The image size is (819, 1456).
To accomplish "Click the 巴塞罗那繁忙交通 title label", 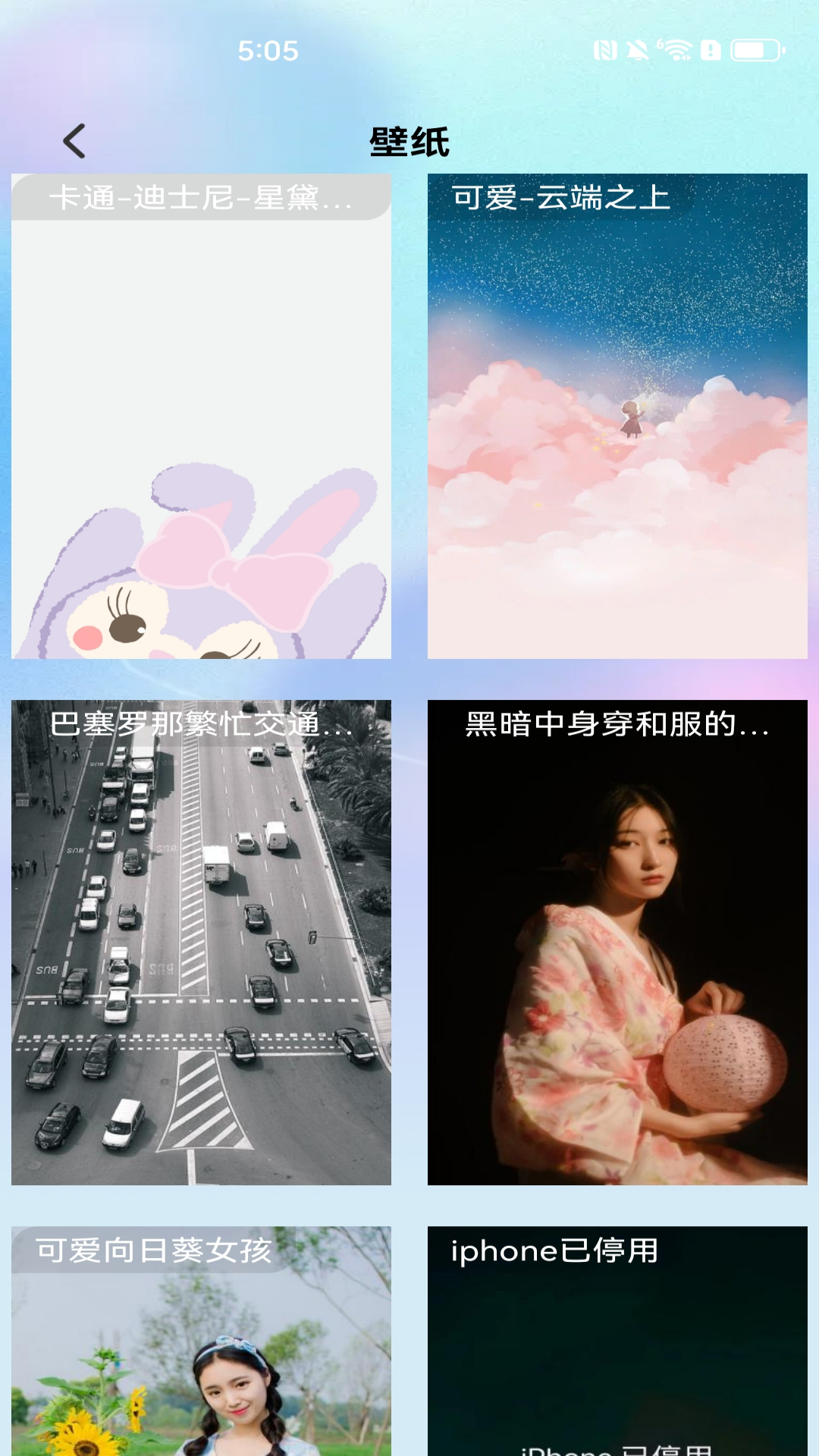I will pos(201,728).
